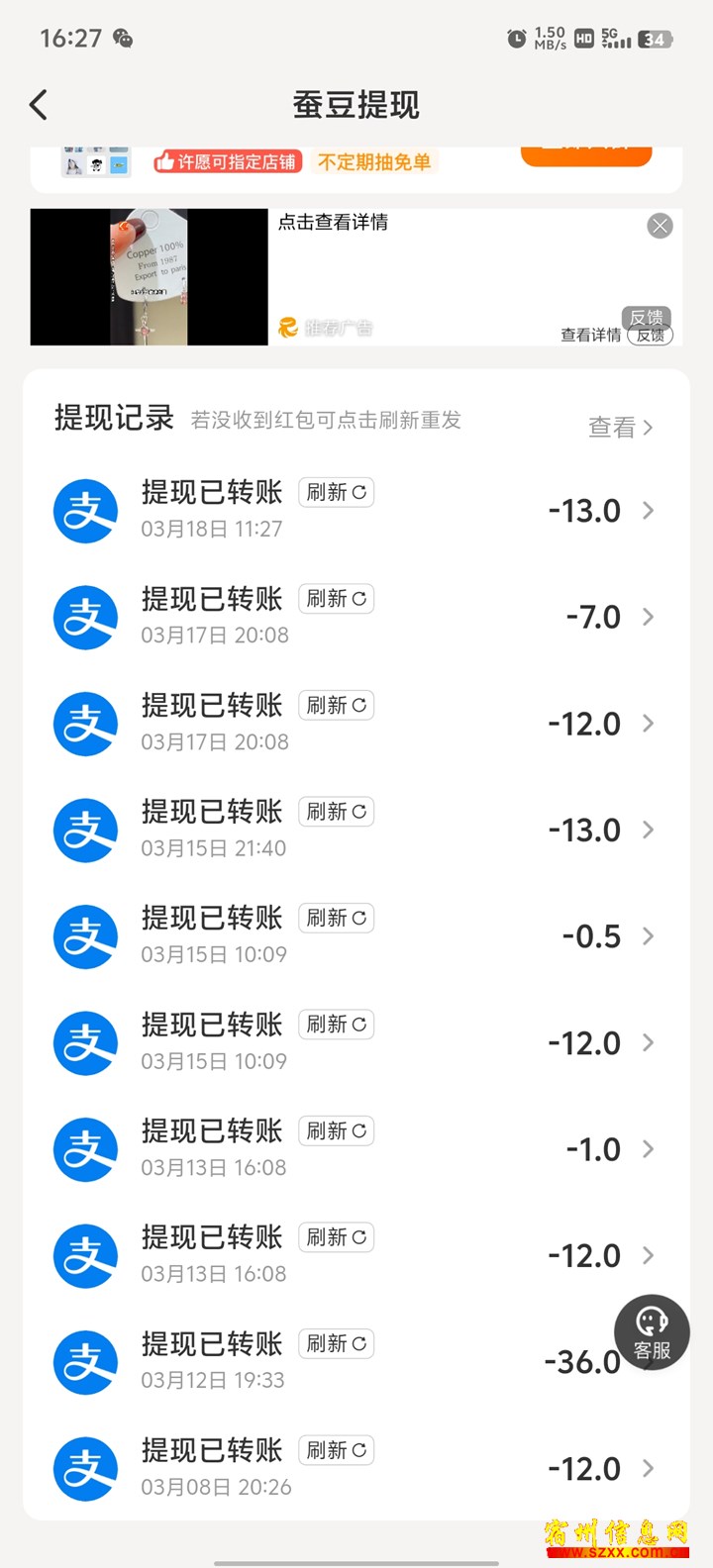The height and width of the screenshot is (1568, 713).
Task: Contact 客服 customer service
Action: tap(652, 1332)
